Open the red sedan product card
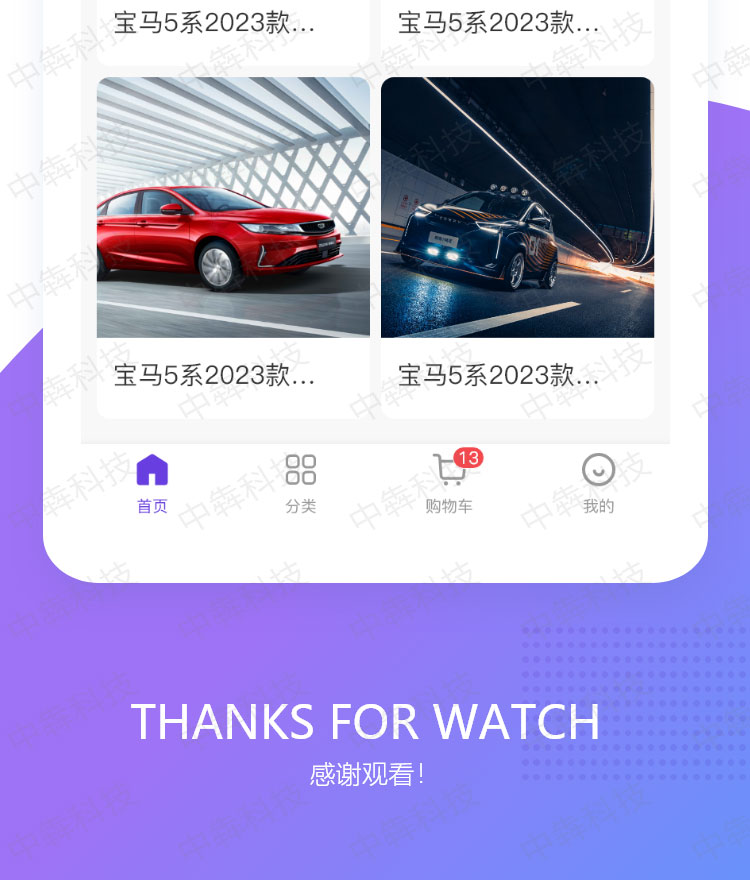The height and width of the screenshot is (880, 750). [233, 207]
